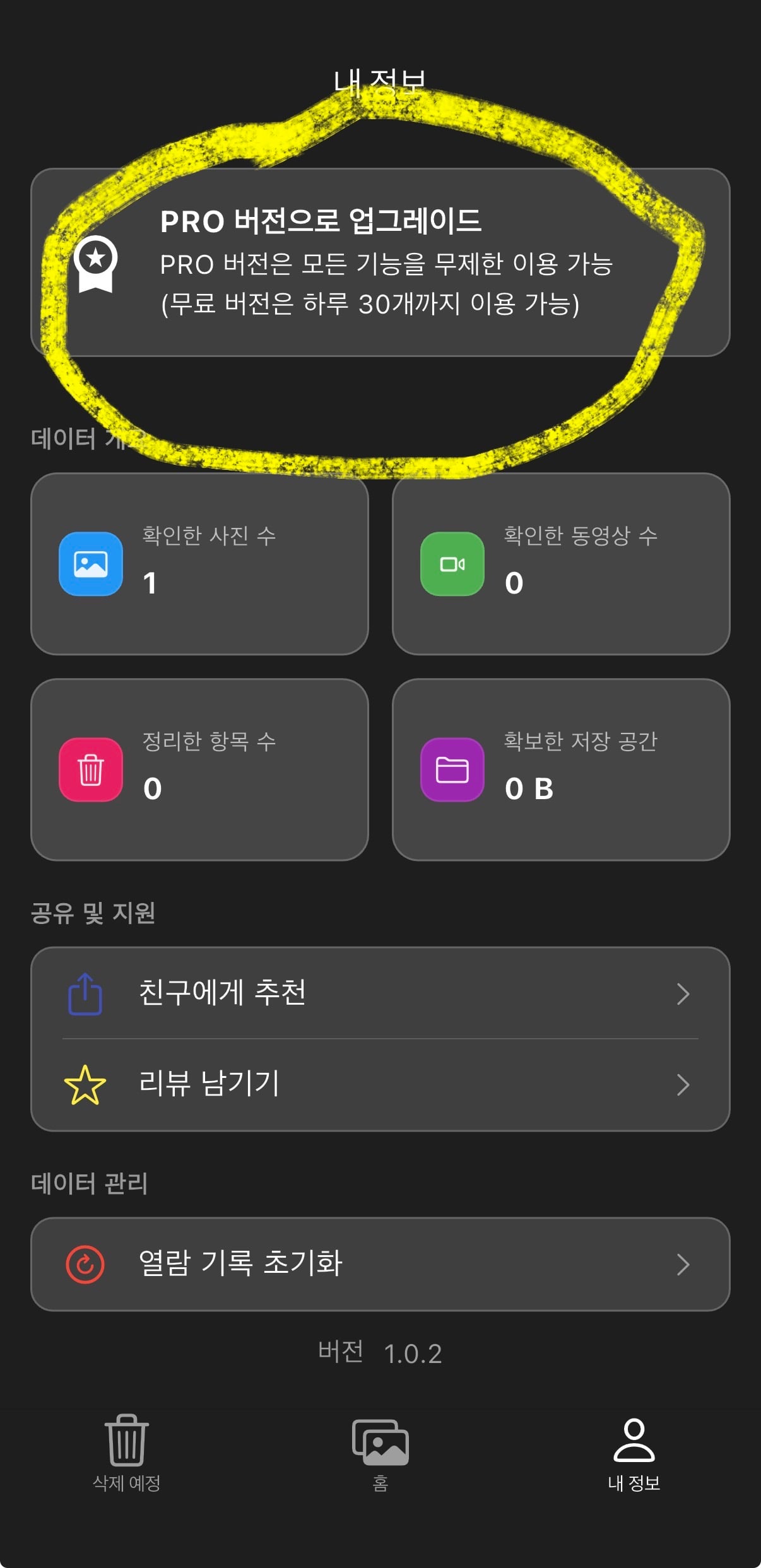Switch to the 삭제 예정 tab
761x1568 pixels.
pos(127,1453)
